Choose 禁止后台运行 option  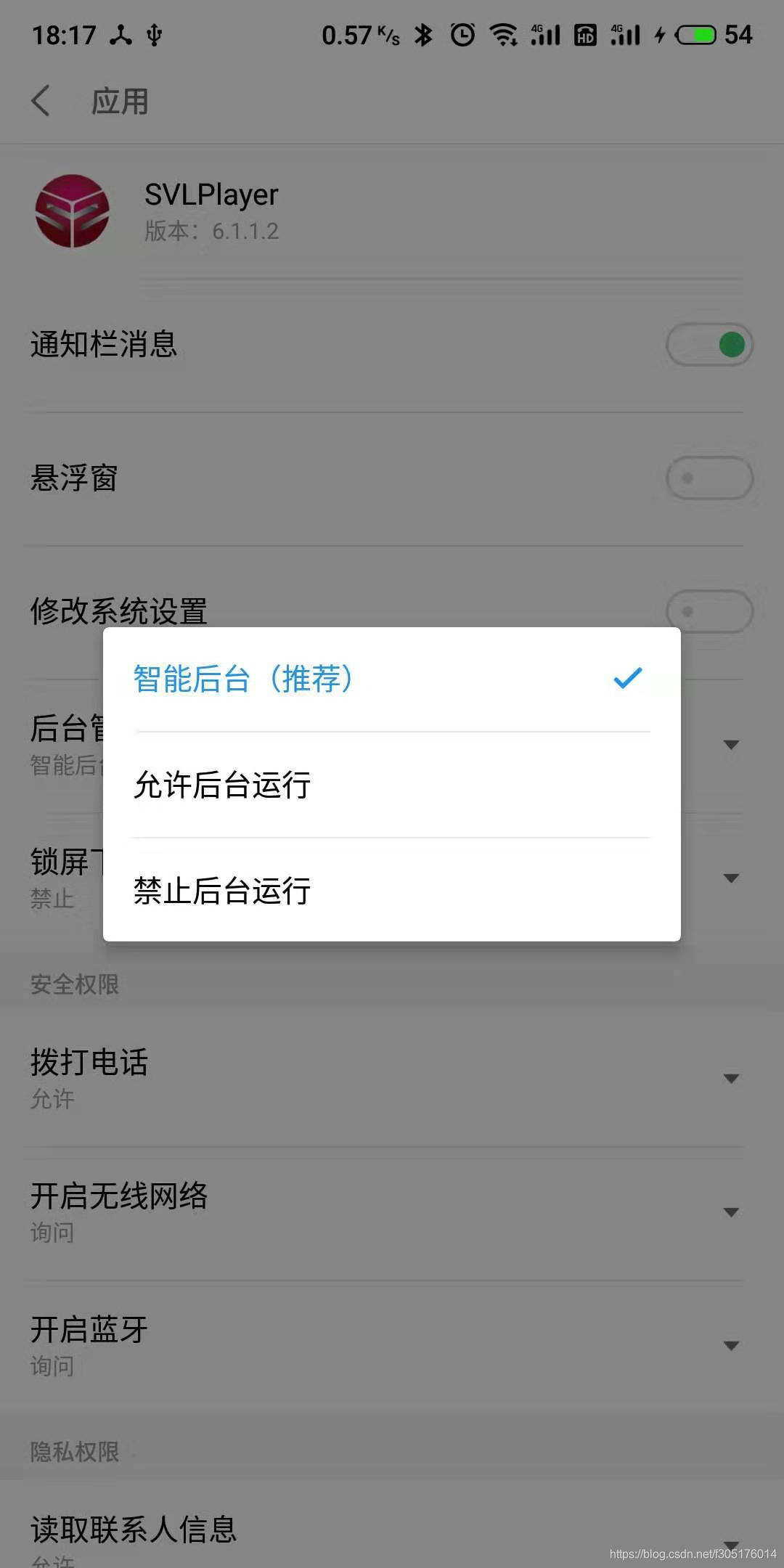[392, 890]
